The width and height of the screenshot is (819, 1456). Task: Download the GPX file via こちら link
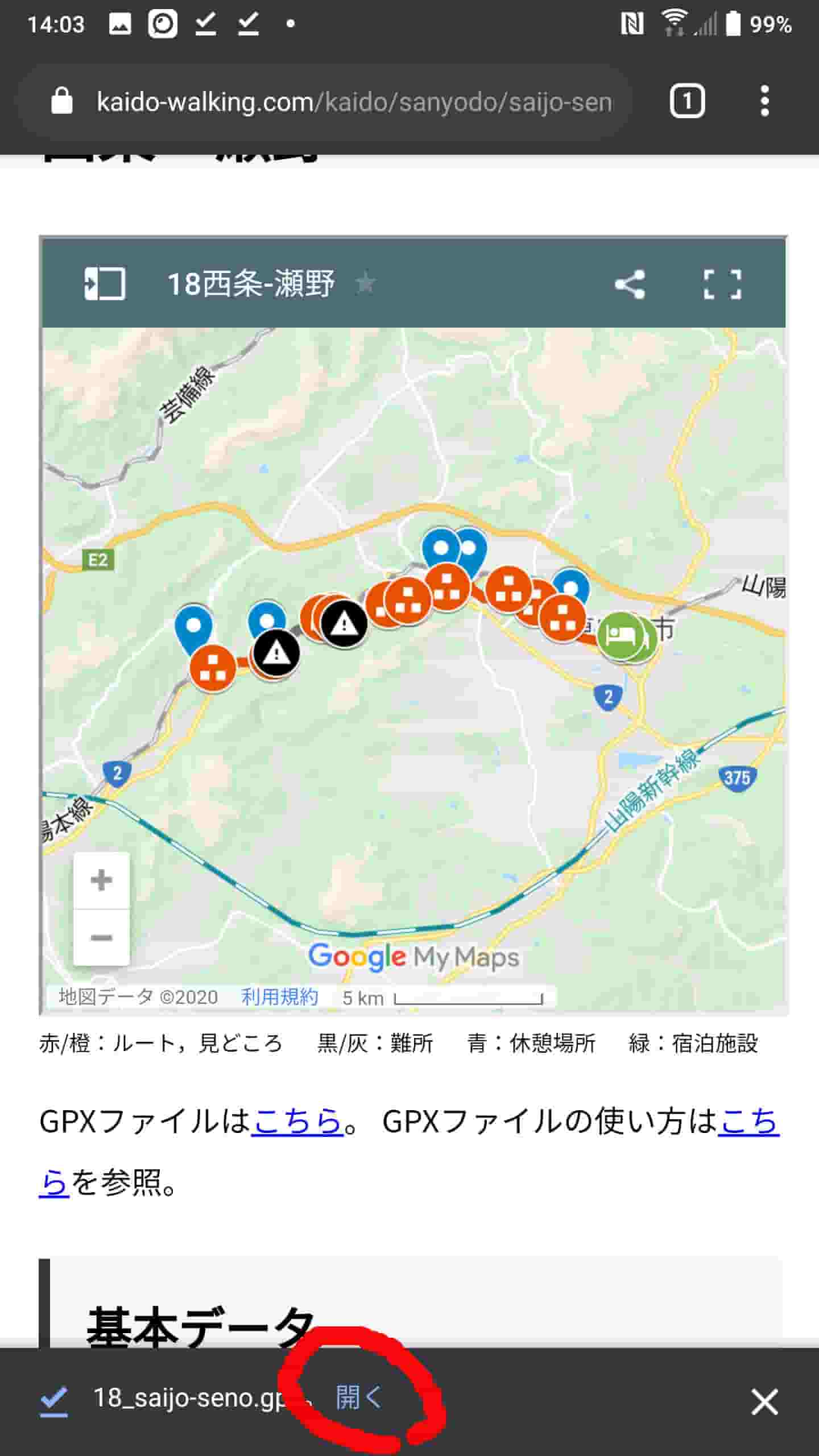(297, 1122)
